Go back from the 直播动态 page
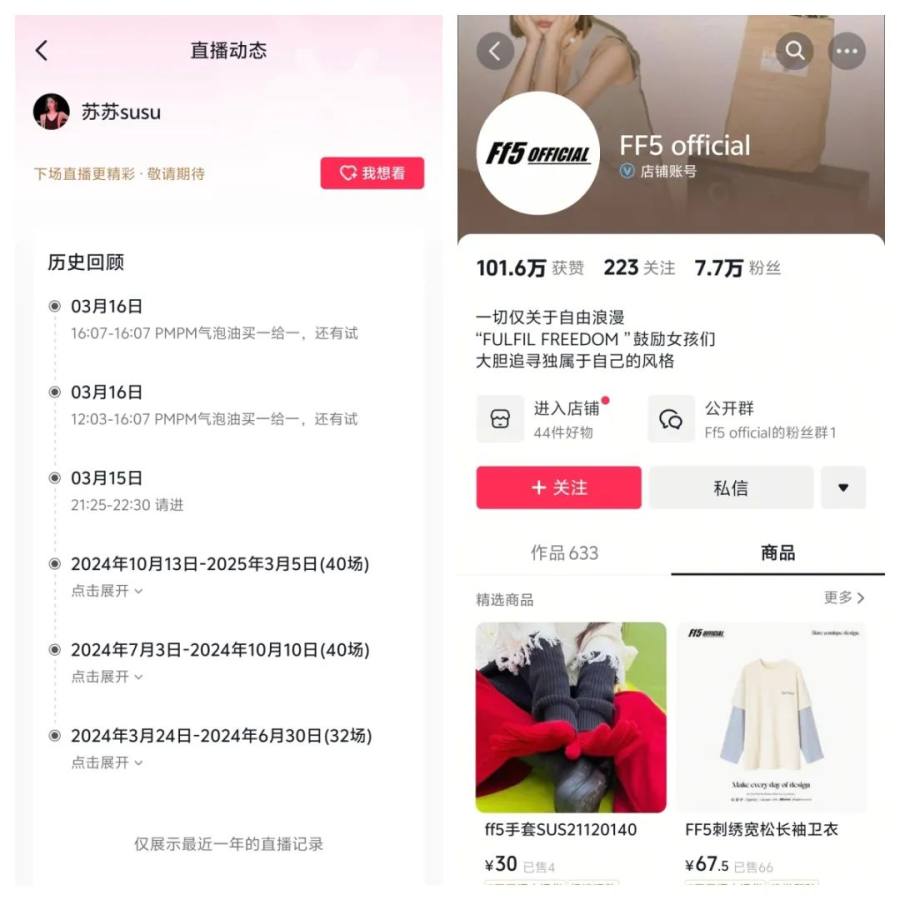The height and width of the screenshot is (900, 900). click(41, 50)
